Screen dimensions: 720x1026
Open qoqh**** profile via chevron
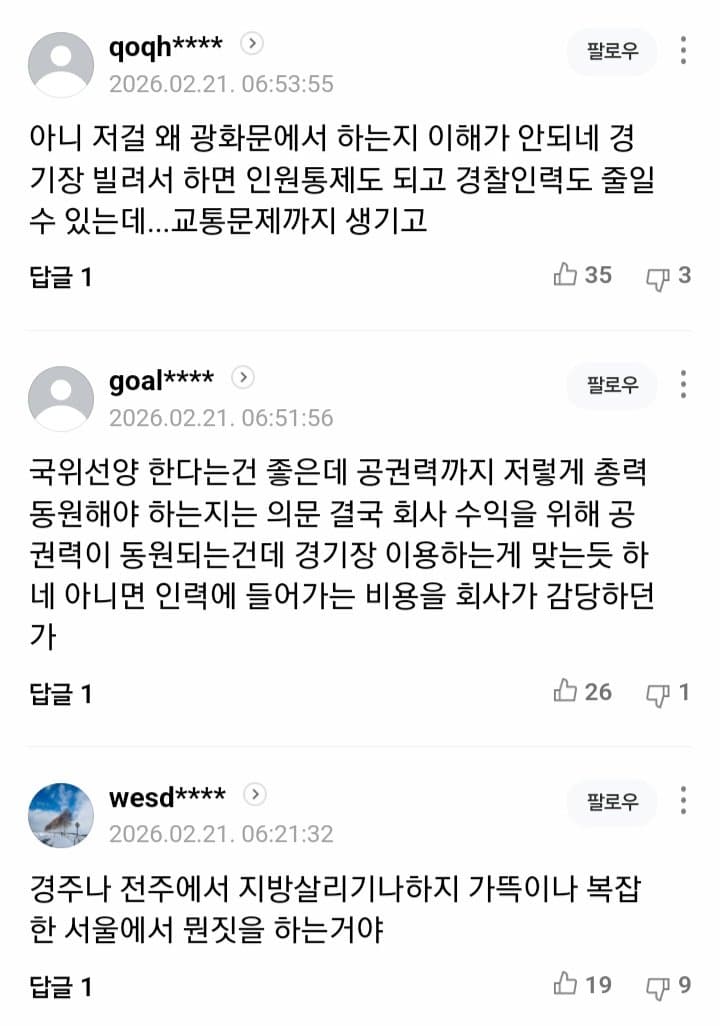[x=253, y=43]
